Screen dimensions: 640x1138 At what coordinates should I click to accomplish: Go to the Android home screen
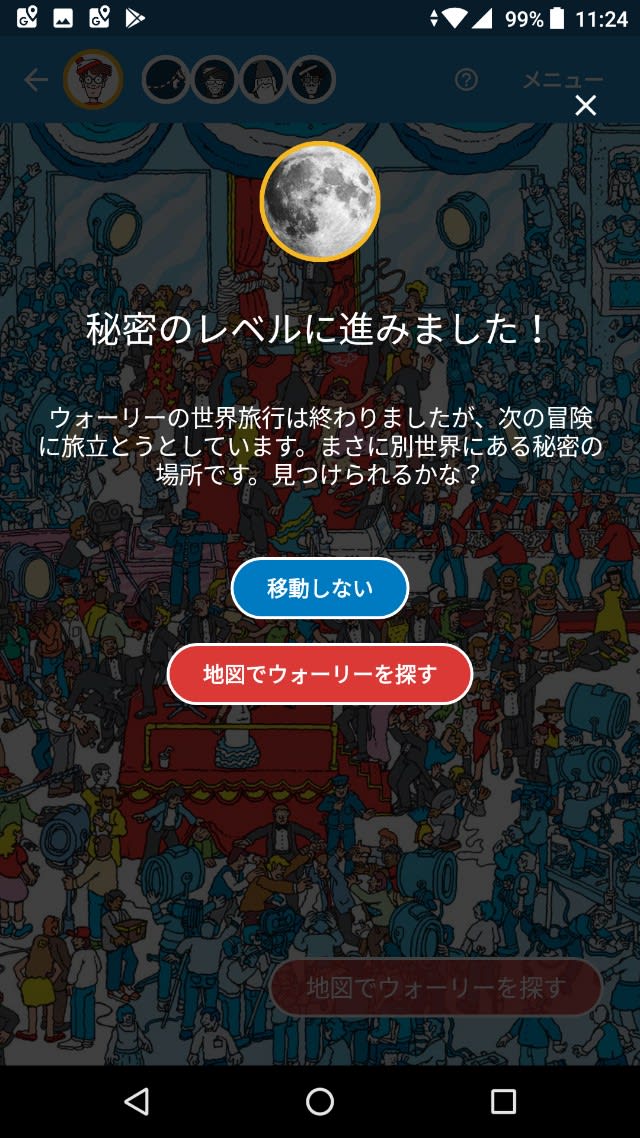320,1101
